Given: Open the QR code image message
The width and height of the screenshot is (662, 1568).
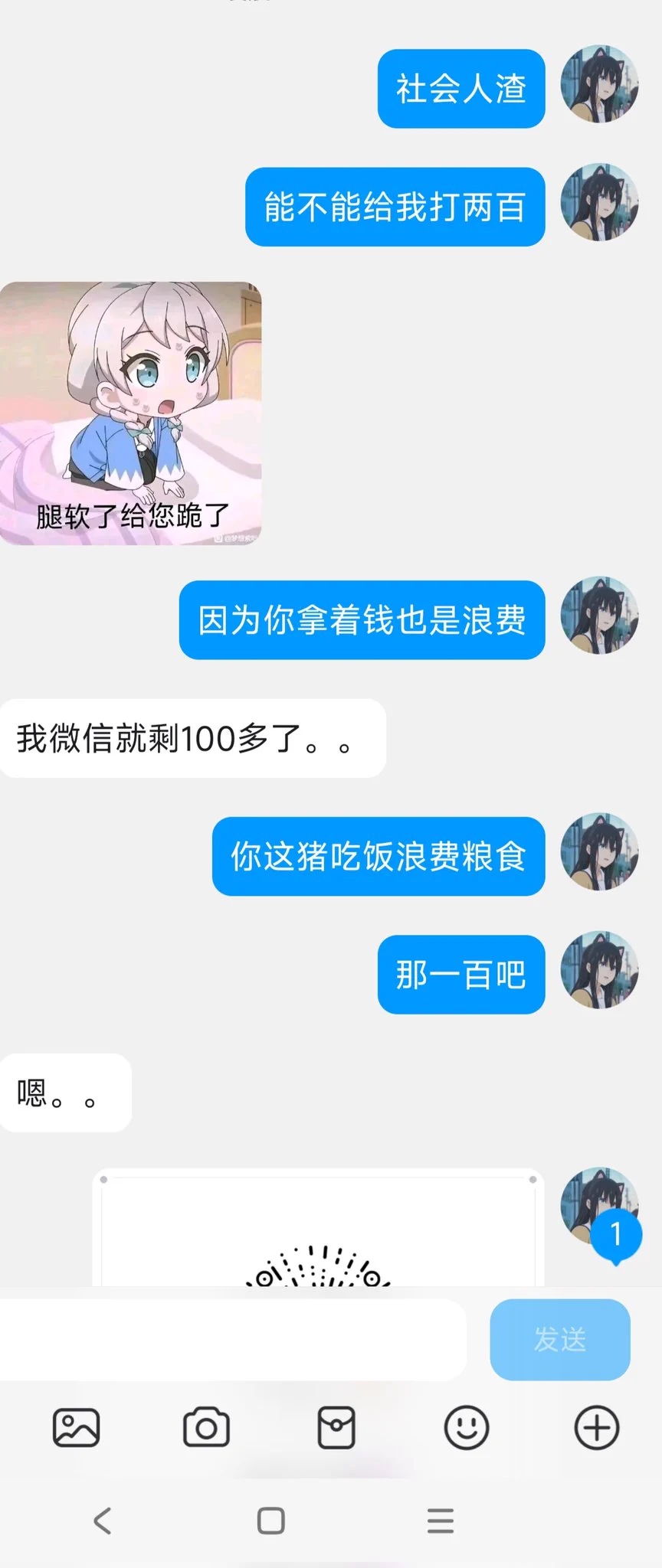Looking at the screenshot, I should pyautogui.click(x=318, y=1229).
